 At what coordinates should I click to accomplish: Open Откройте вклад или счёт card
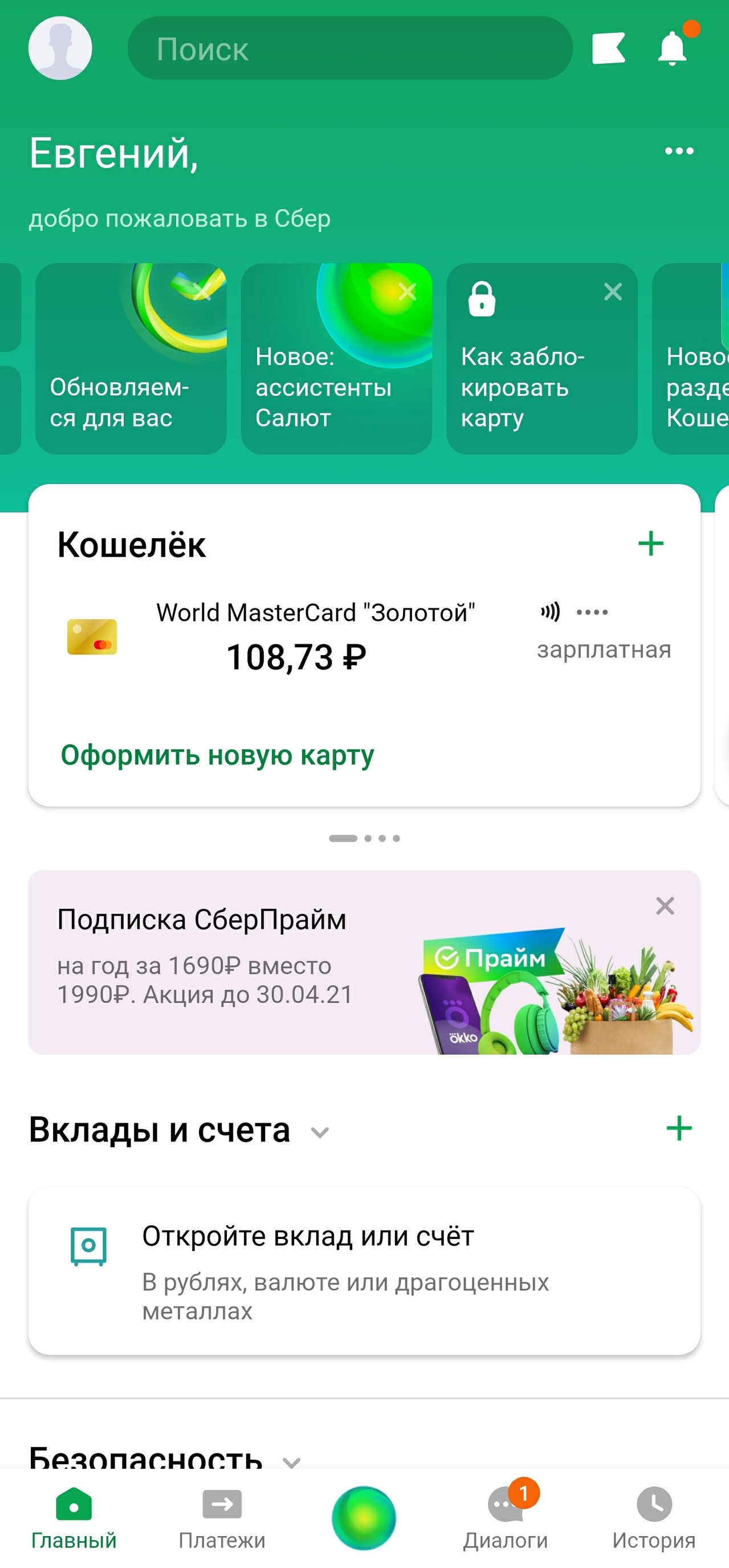tap(364, 1270)
